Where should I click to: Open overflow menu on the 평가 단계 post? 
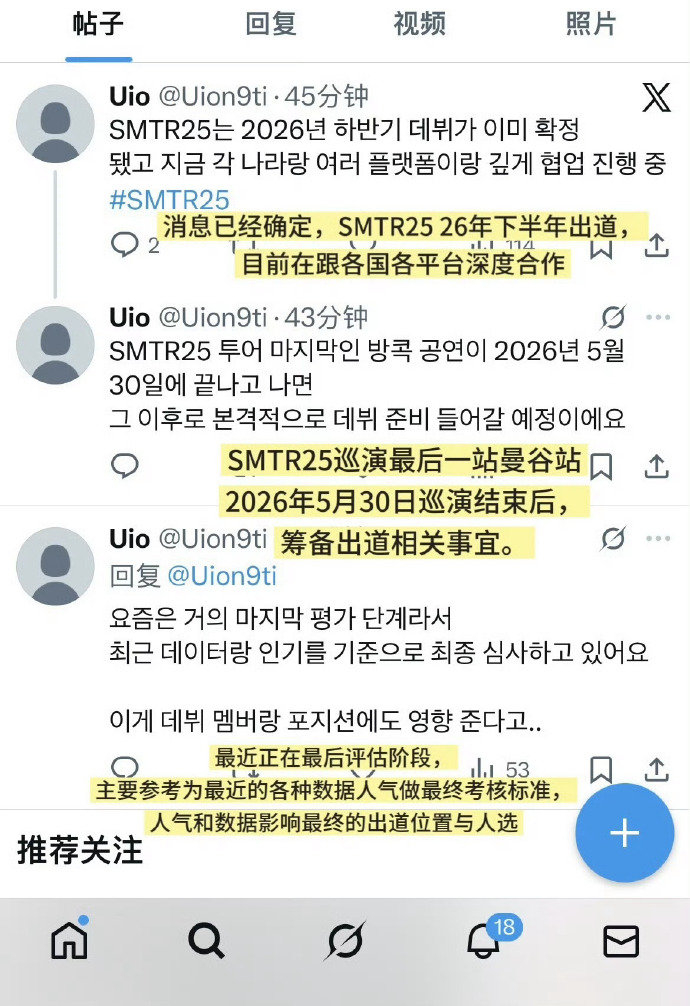click(x=658, y=540)
